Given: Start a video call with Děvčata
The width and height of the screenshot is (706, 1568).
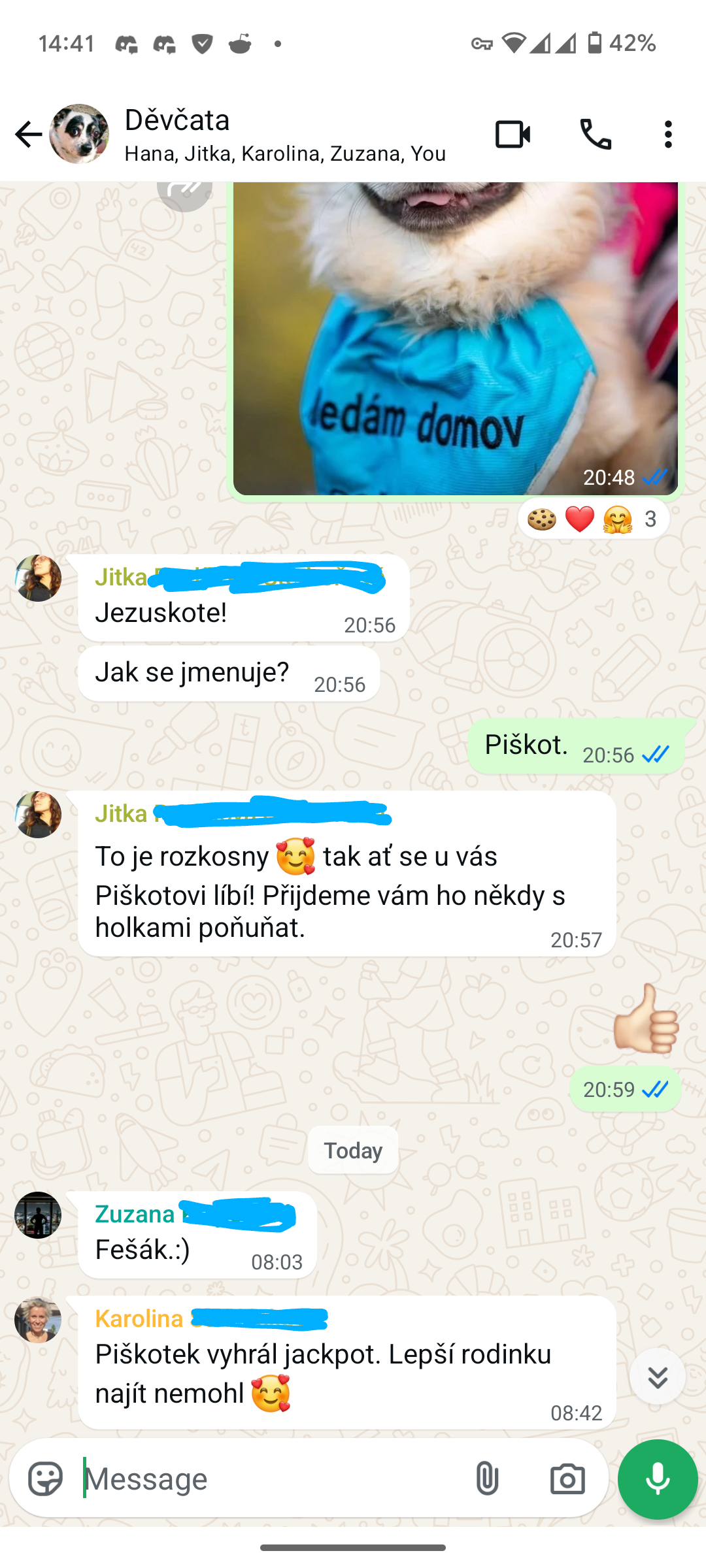Looking at the screenshot, I should (x=513, y=135).
